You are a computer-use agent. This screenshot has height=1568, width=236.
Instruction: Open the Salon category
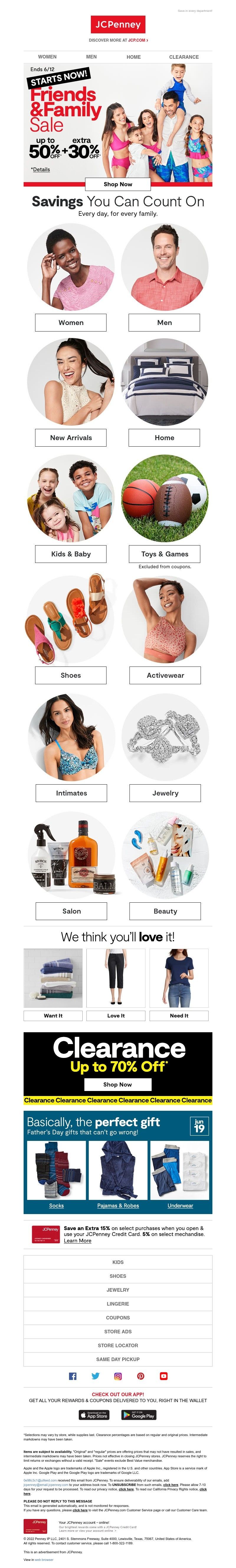pyautogui.click(x=71, y=911)
